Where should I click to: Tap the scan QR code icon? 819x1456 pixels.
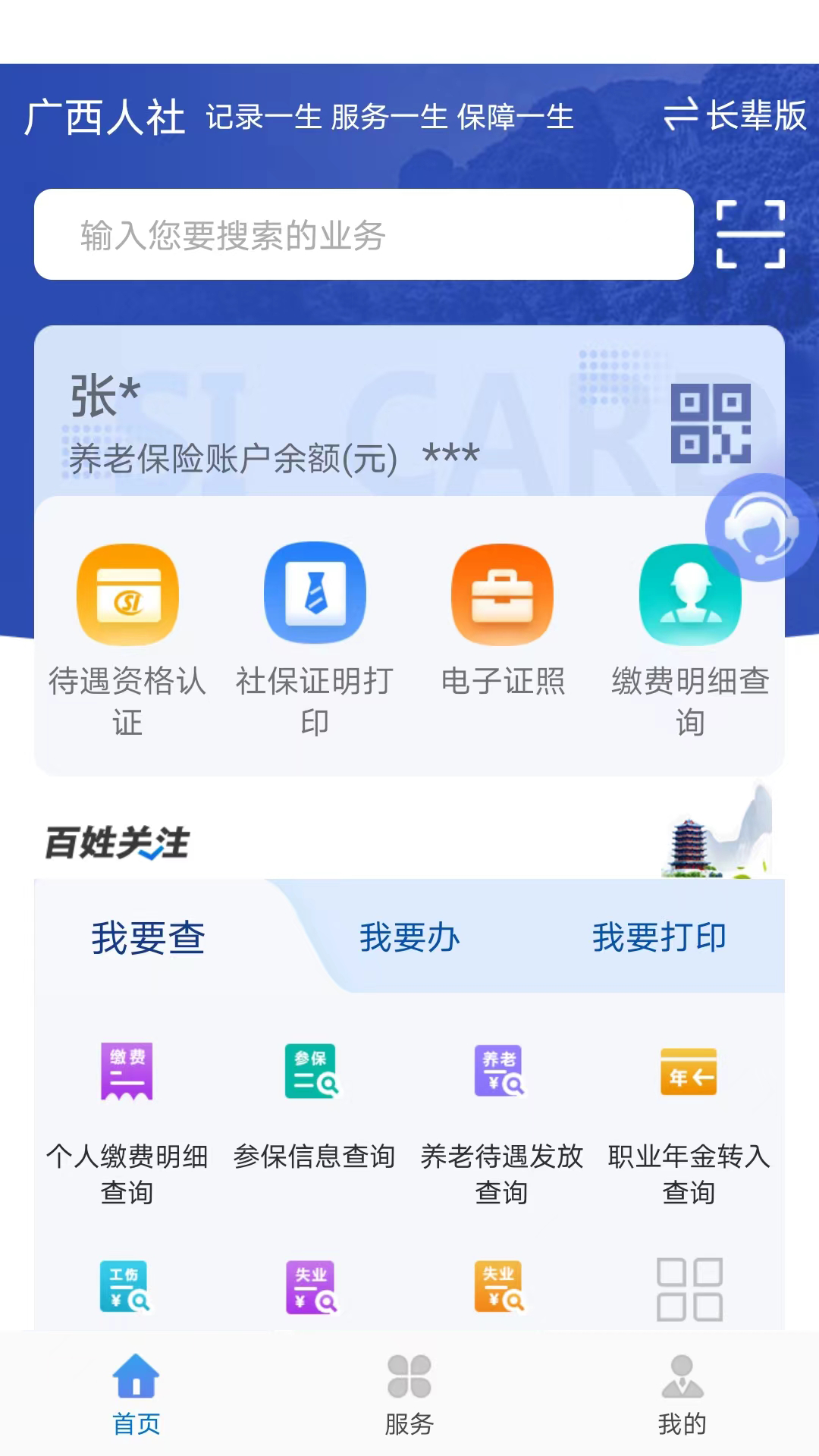click(750, 236)
